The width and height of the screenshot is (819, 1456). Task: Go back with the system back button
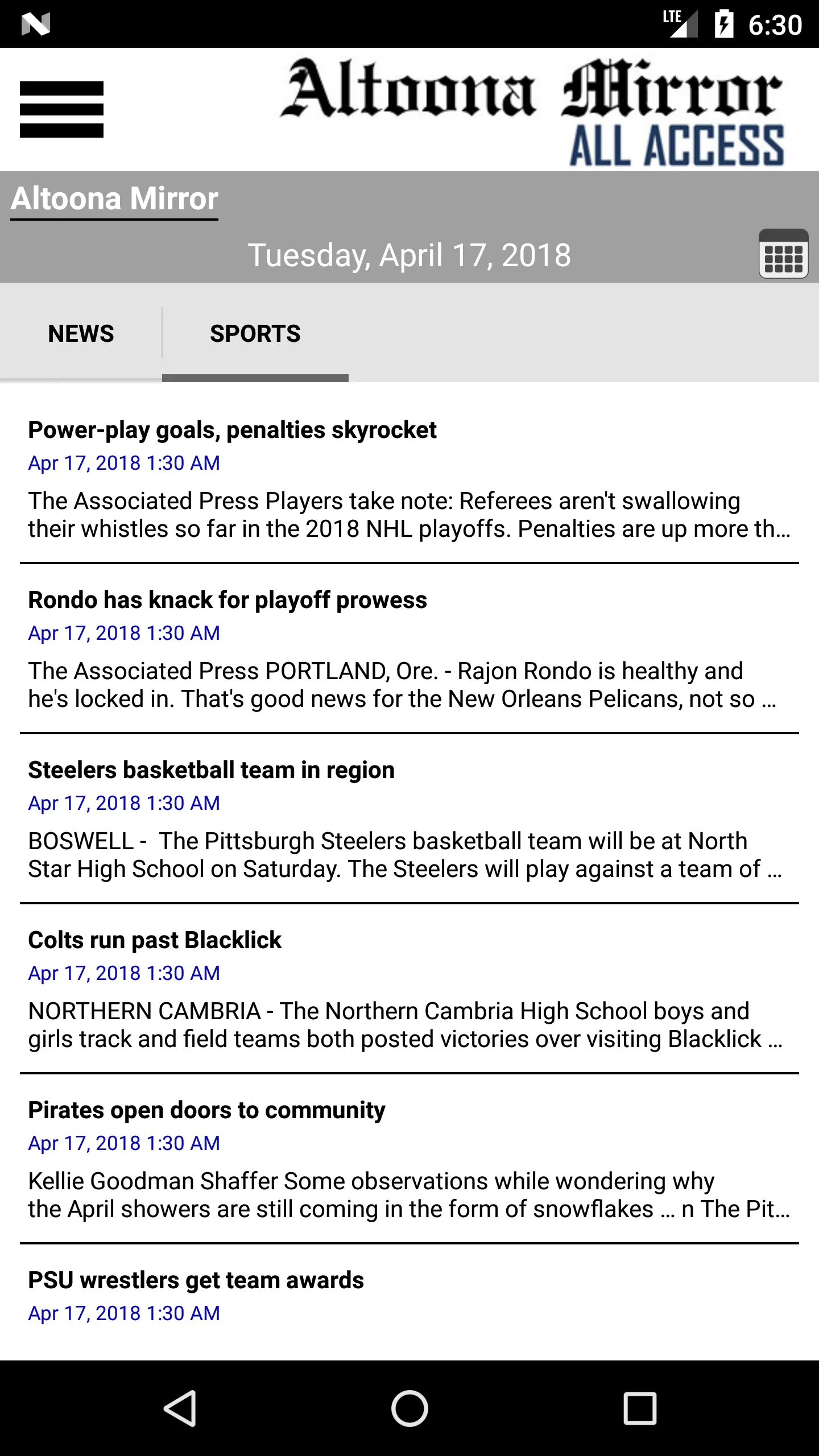pos(180,1408)
